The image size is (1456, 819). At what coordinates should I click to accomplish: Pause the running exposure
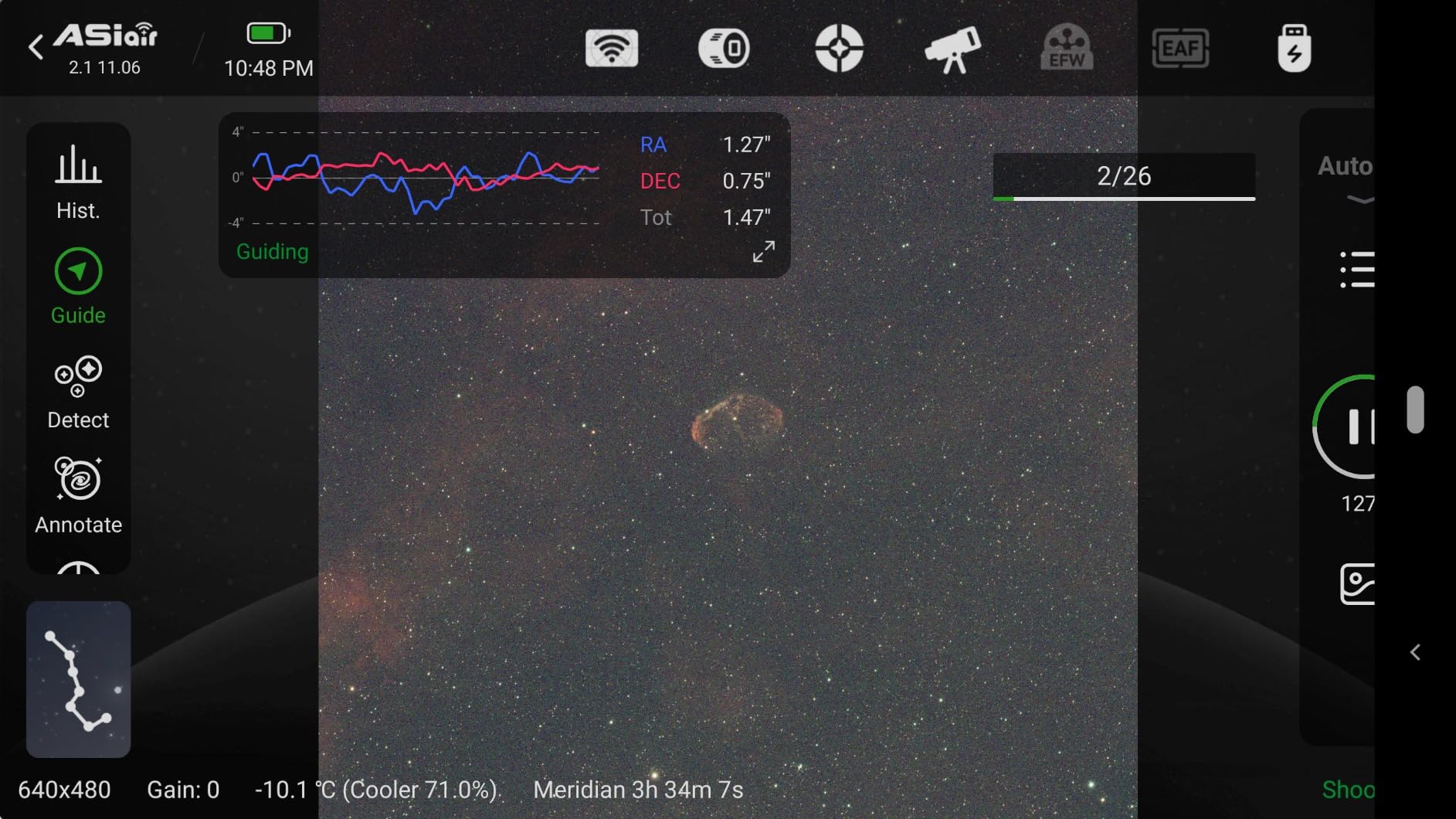tap(1359, 426)
